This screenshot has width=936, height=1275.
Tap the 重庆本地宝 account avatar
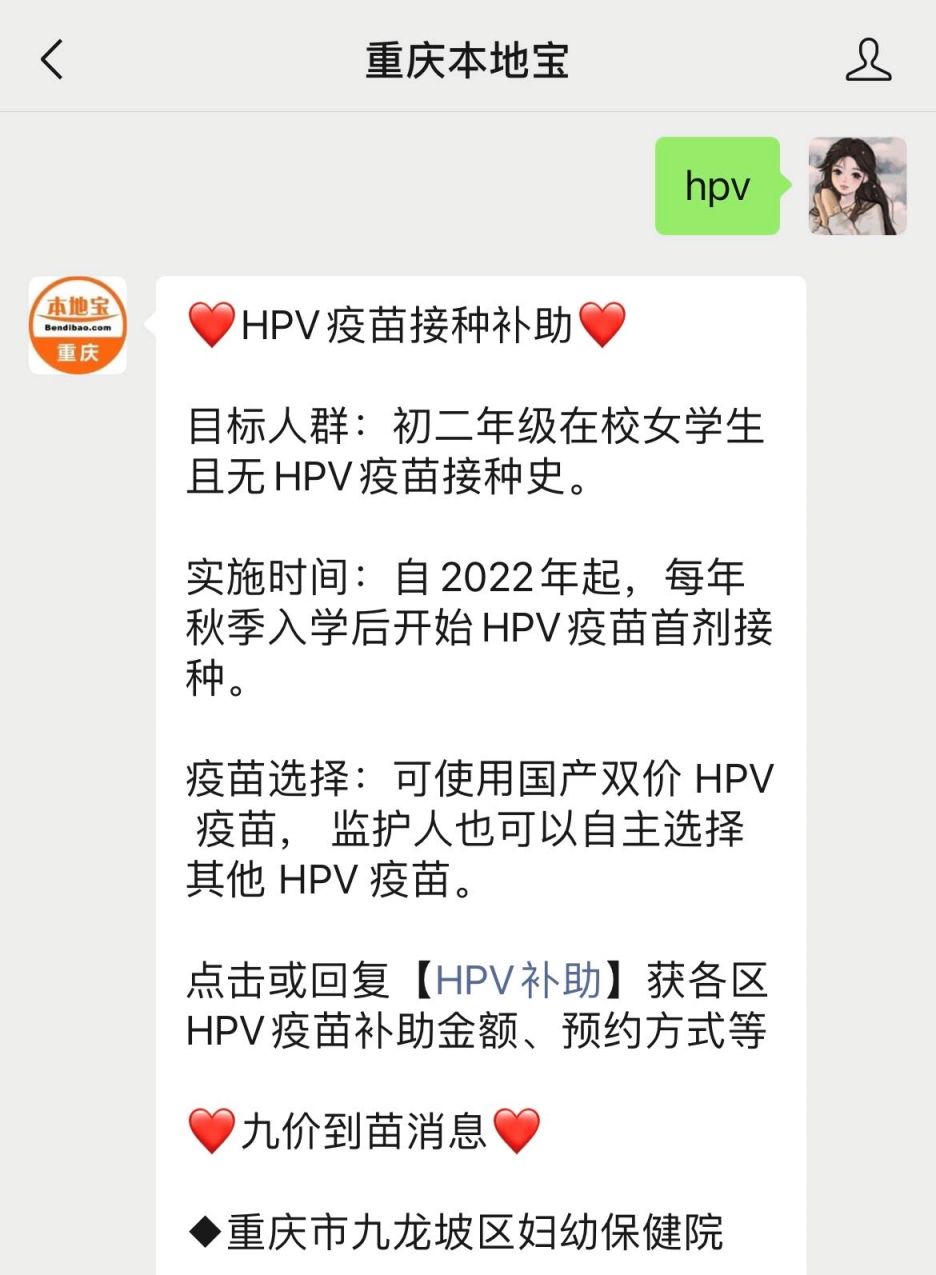point(78,326)
